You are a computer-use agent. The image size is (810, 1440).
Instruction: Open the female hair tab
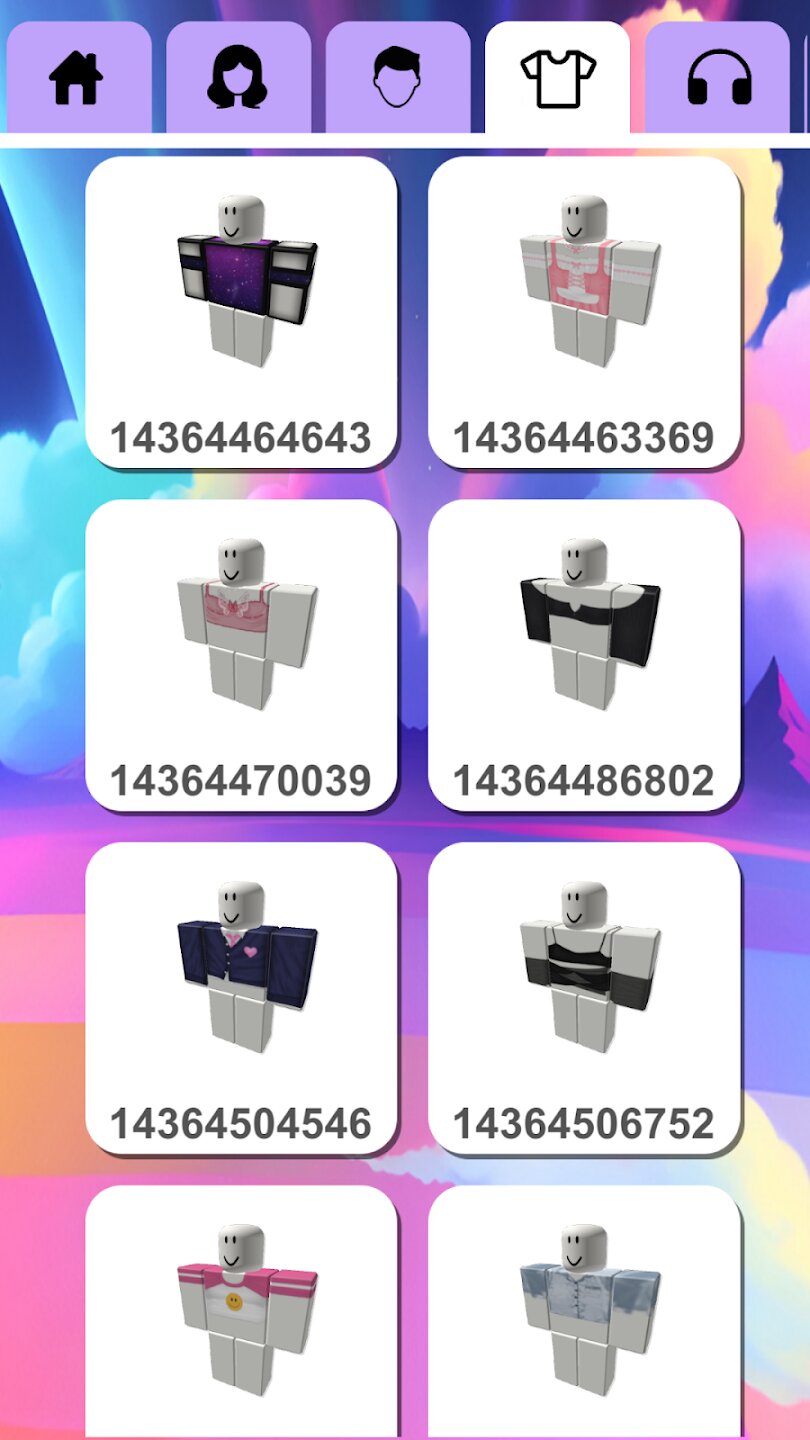pyautogui.click(x=237, y=78)
